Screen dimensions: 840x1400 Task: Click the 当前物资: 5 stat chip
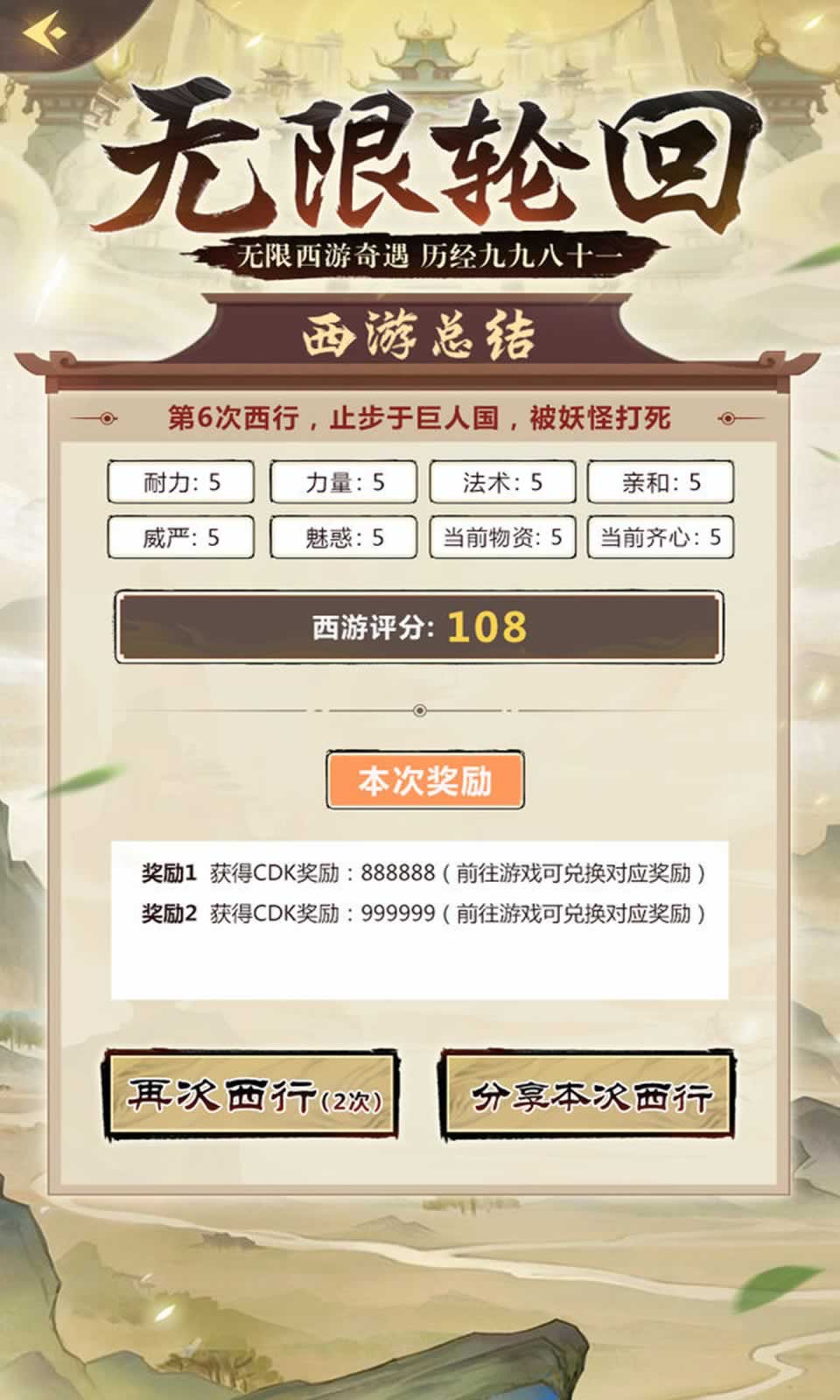click(x=503, y=539)
